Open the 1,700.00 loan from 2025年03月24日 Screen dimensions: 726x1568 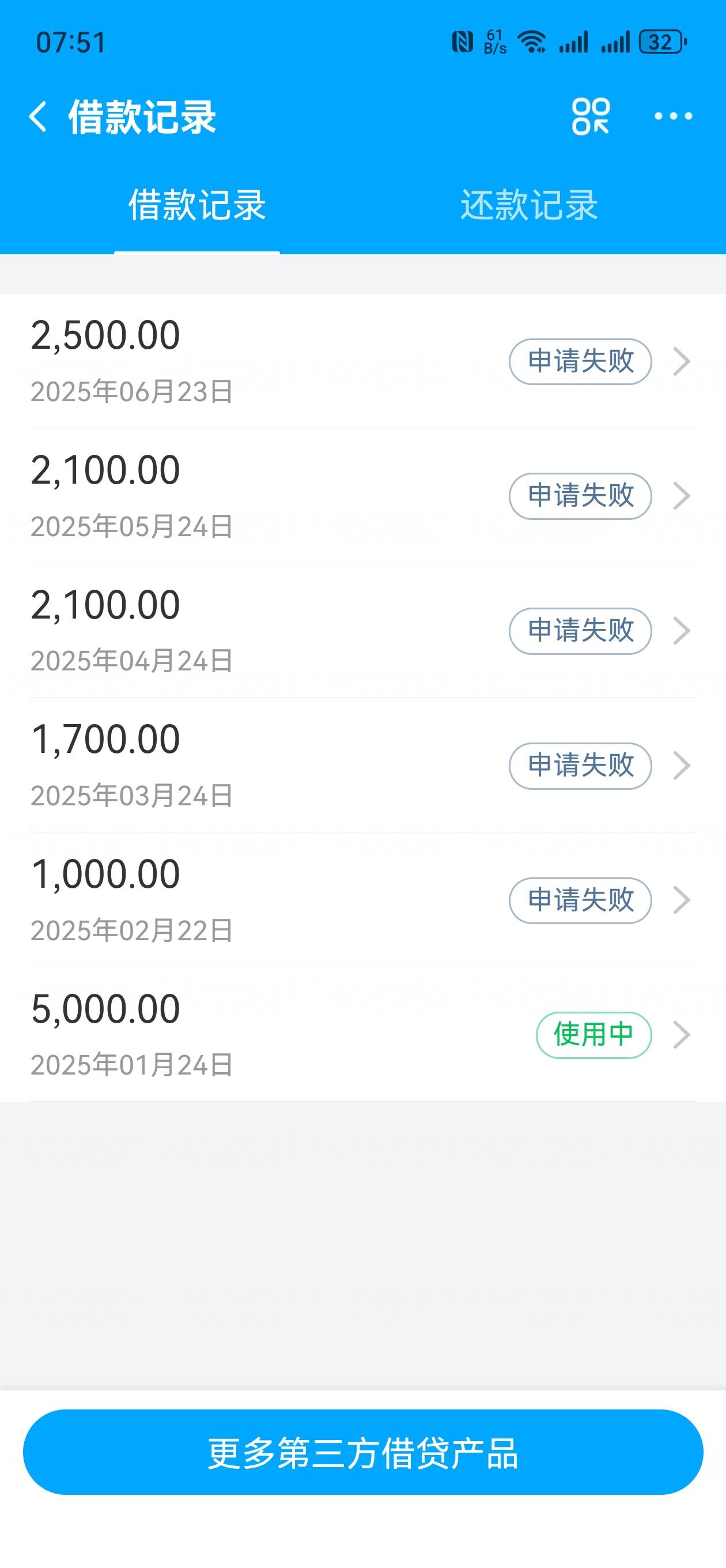362,765
